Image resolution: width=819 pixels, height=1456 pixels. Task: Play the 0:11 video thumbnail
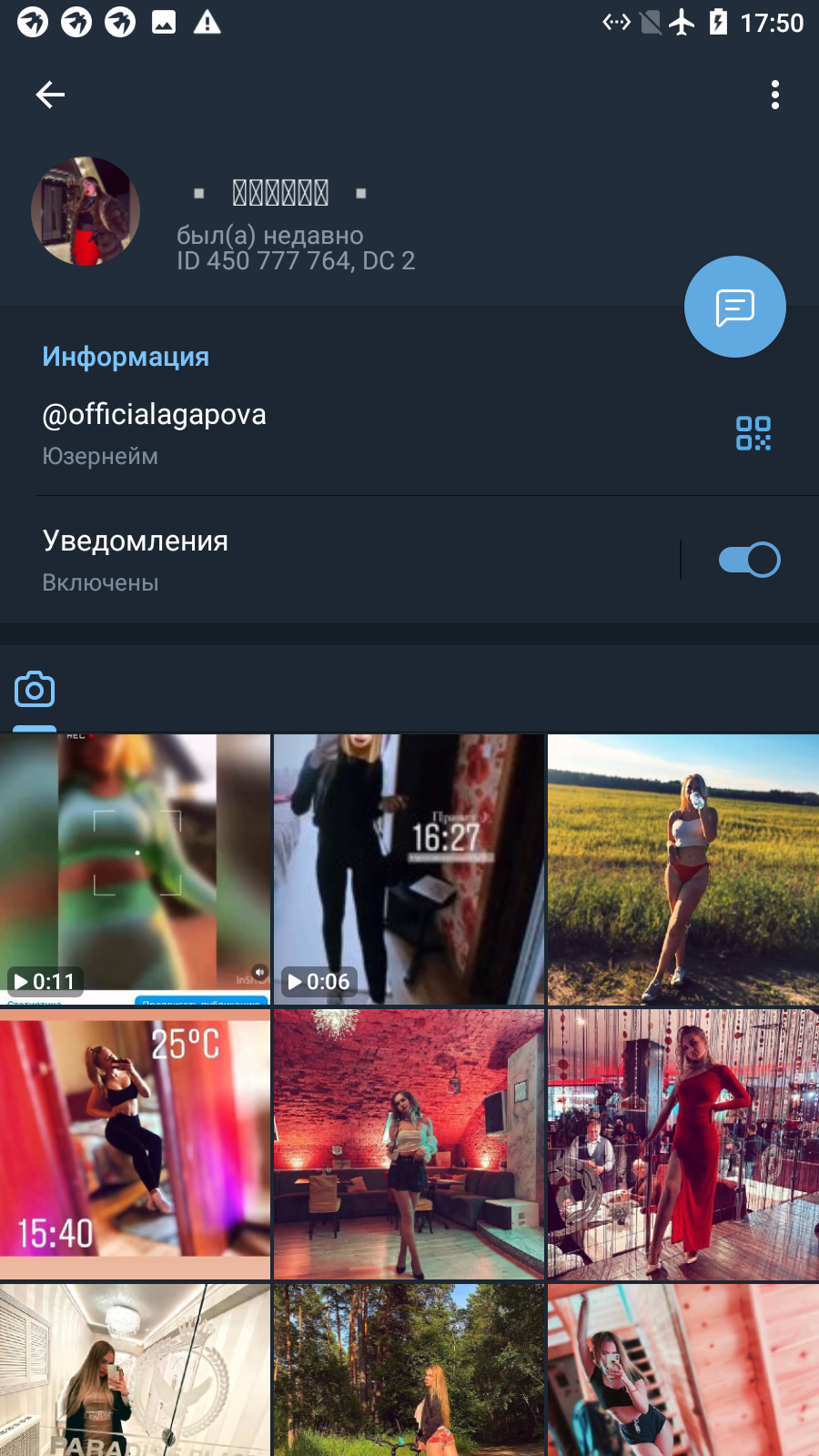tap(135, 869)
